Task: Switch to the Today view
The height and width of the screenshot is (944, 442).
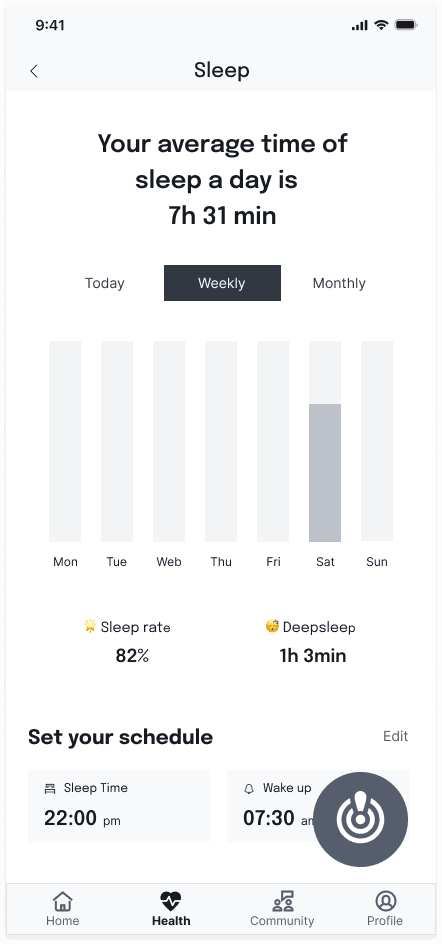Action: pyautogui.click(x=105, y=283)
